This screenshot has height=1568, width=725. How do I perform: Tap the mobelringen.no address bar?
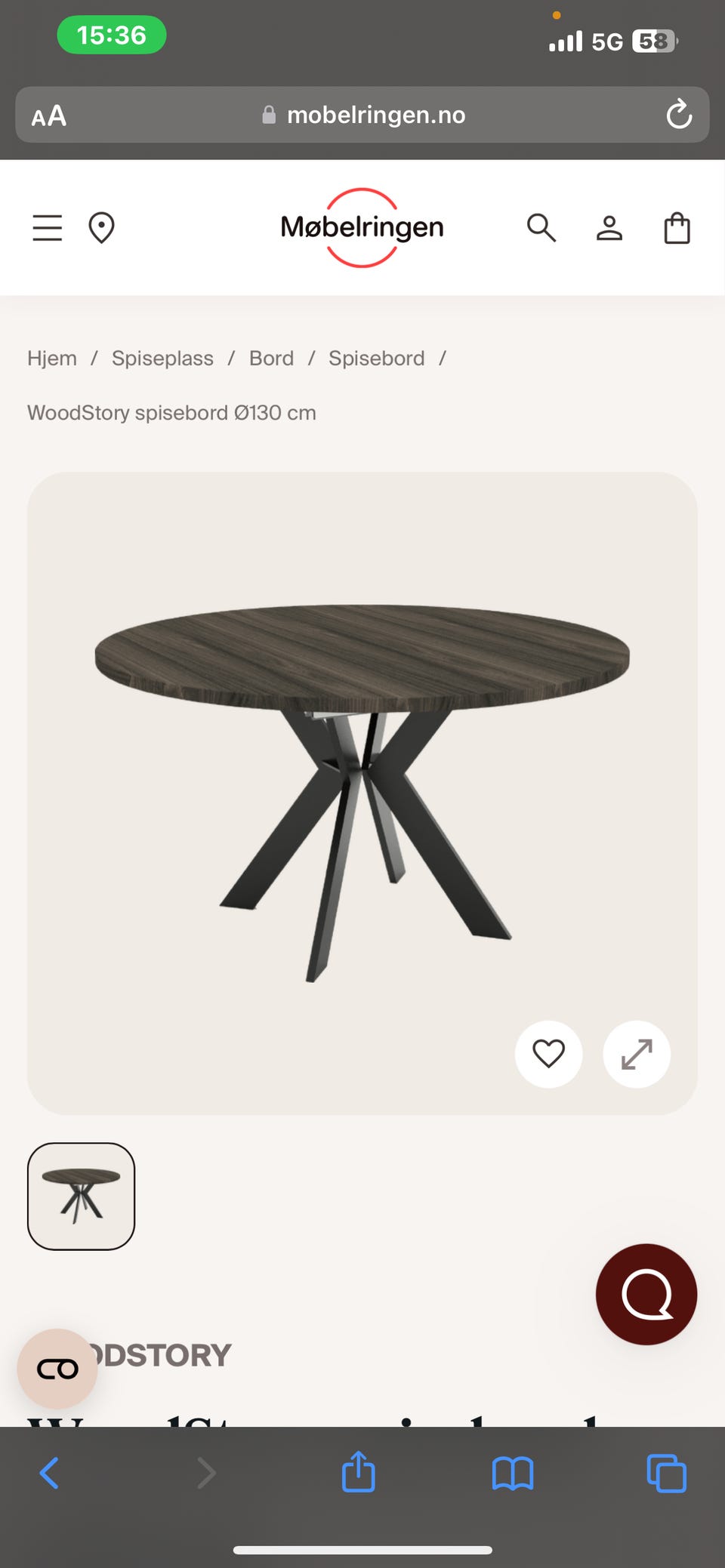tap(375, 115)
